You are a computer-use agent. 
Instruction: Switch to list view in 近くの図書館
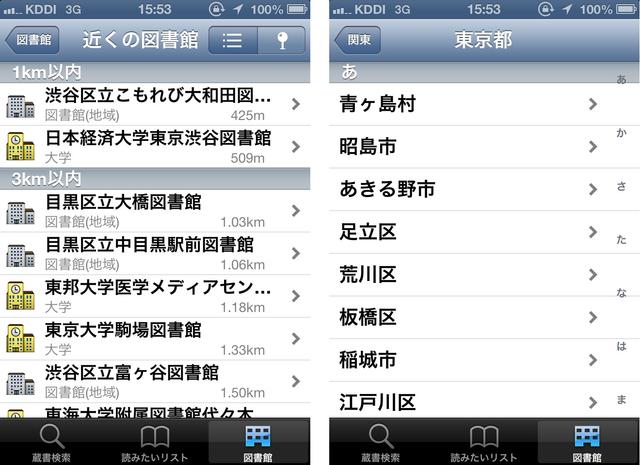[x=232, y=41]
